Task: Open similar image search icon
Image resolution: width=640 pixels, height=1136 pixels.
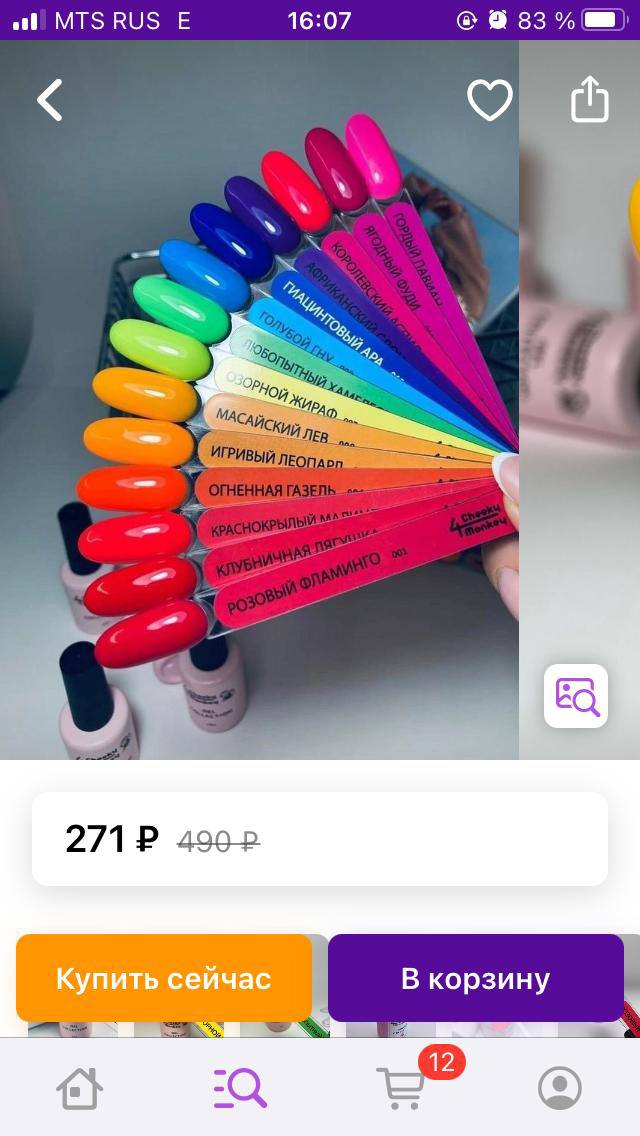Action: tap(576, 696)
